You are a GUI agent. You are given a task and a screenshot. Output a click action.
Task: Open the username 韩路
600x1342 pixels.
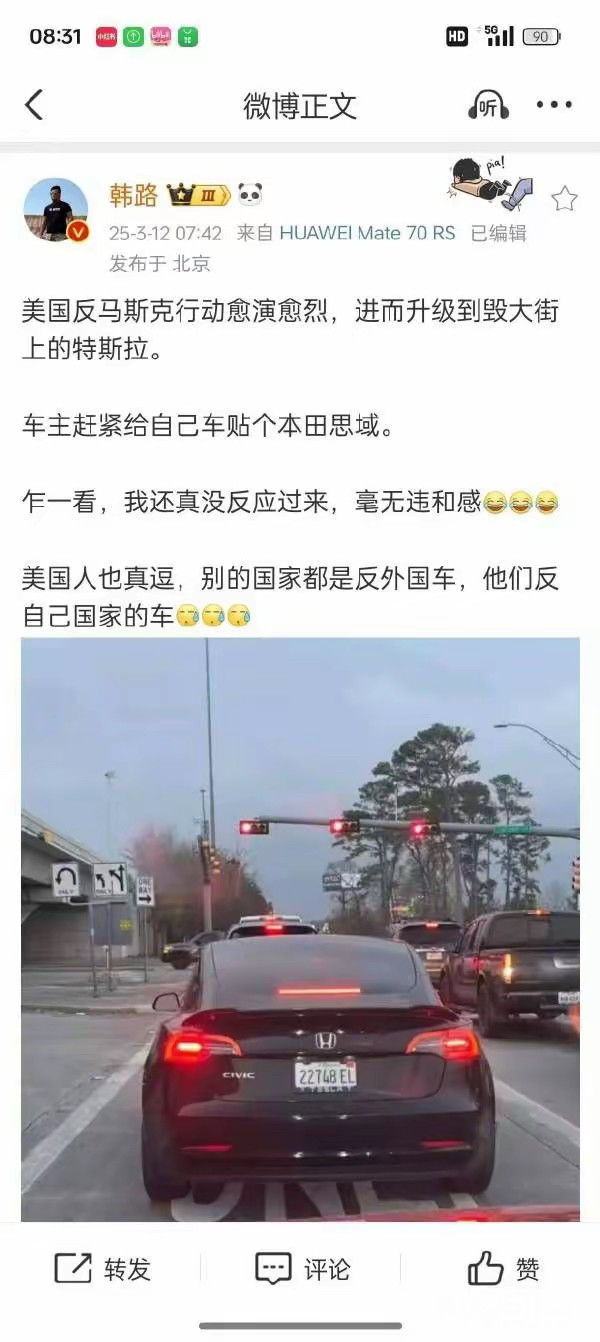[132, 194]
